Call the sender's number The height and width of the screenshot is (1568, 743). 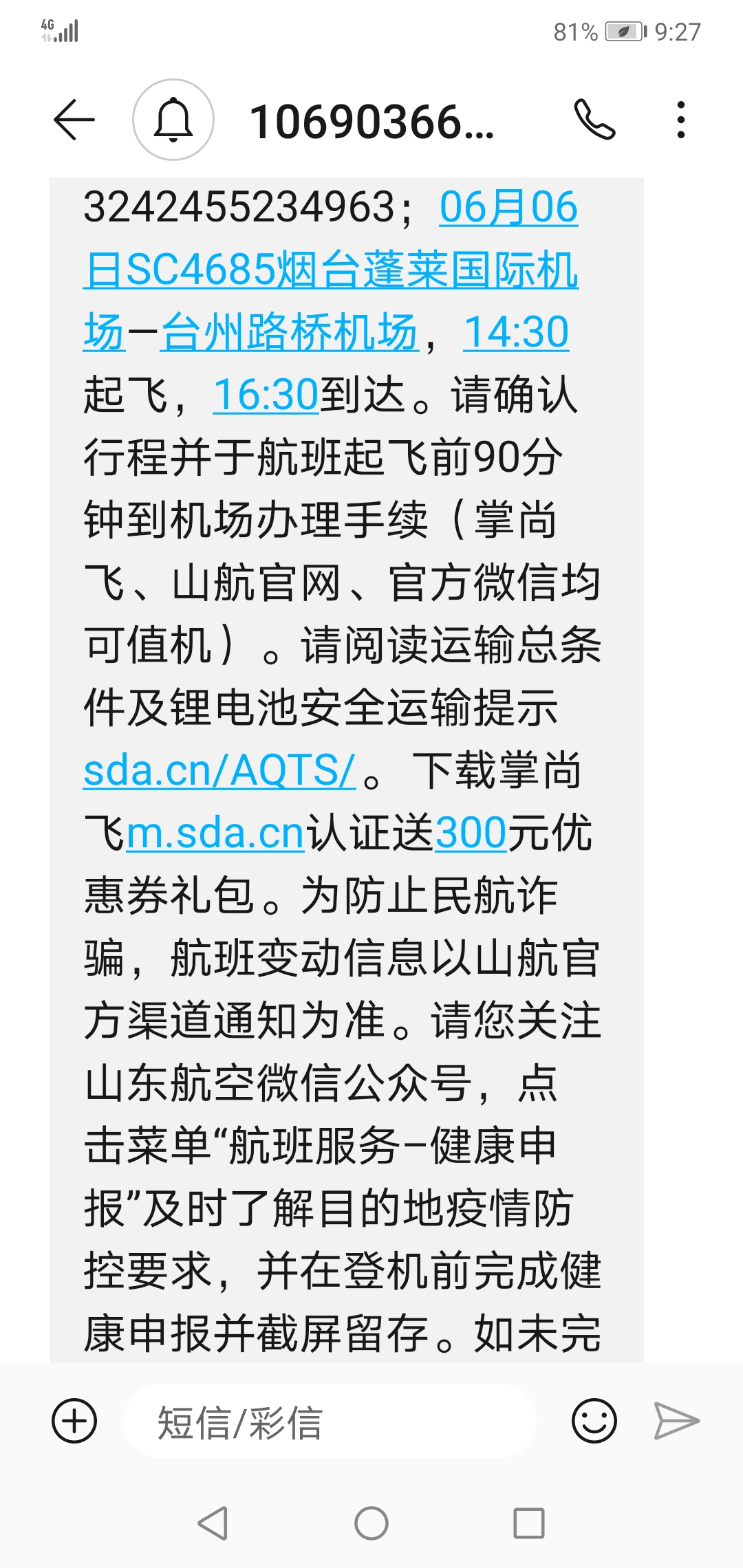pyautogui.click(x=594, y=120)
